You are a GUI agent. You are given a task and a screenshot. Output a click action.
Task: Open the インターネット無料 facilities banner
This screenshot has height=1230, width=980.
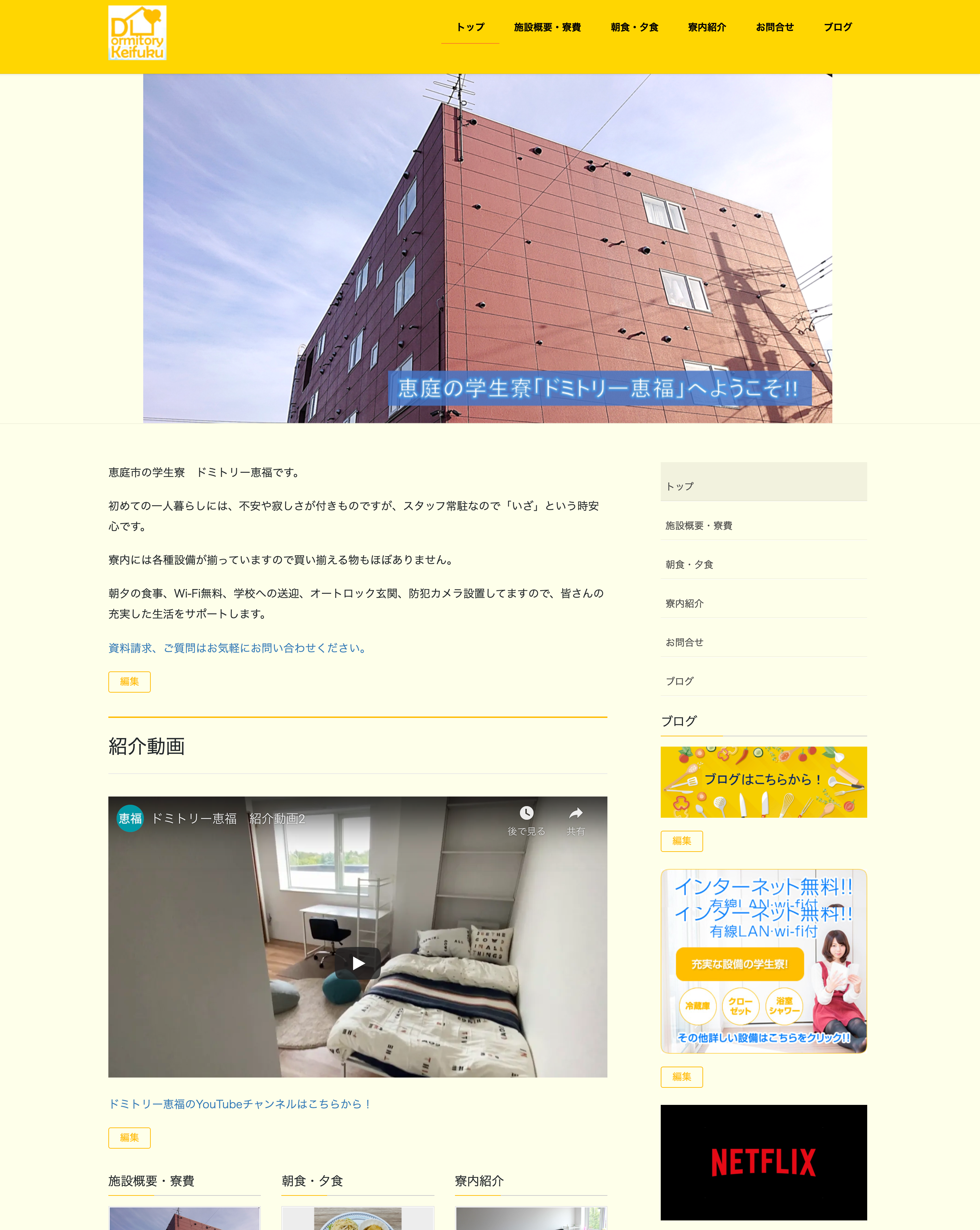[x=763, y=961]
